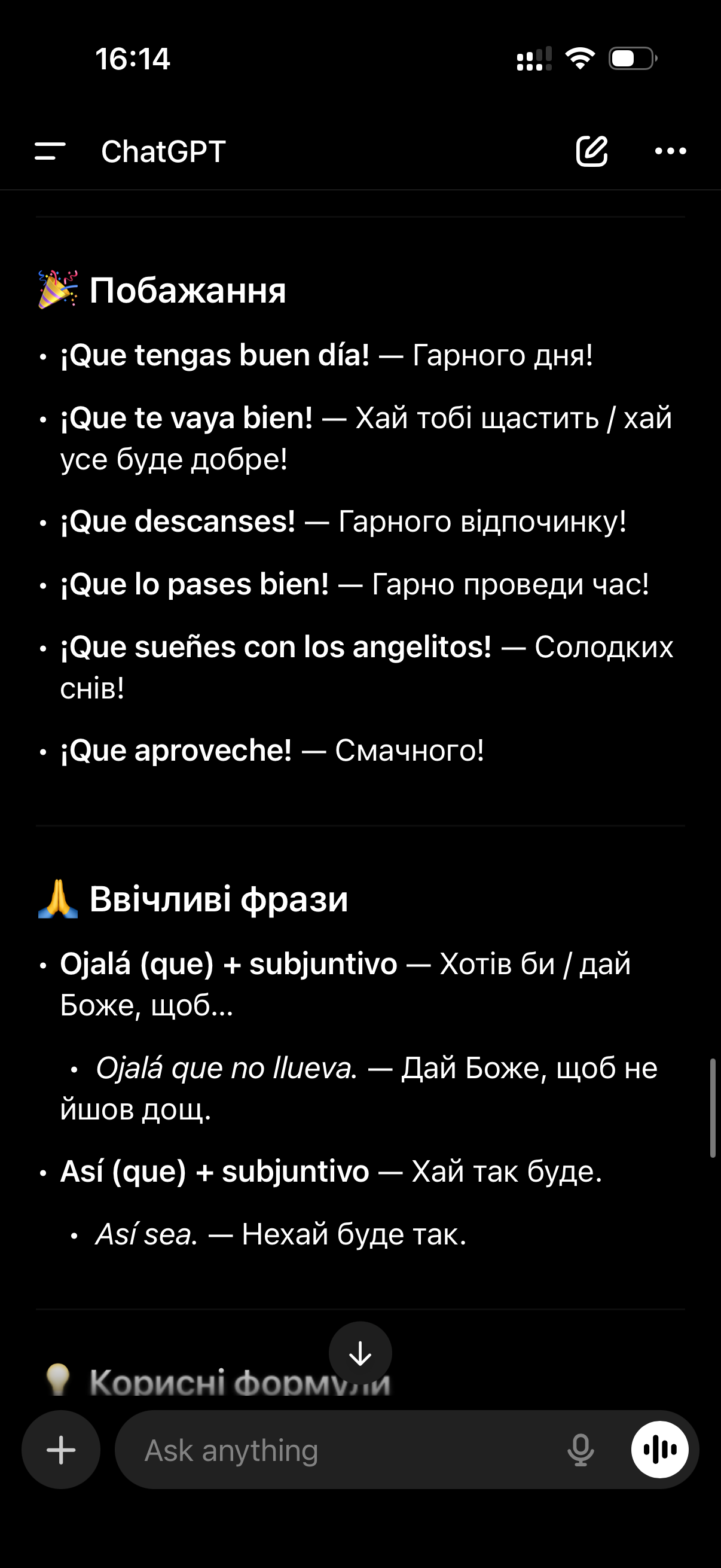
Task: Launch voice mode
Action: tap(659, 1450)
